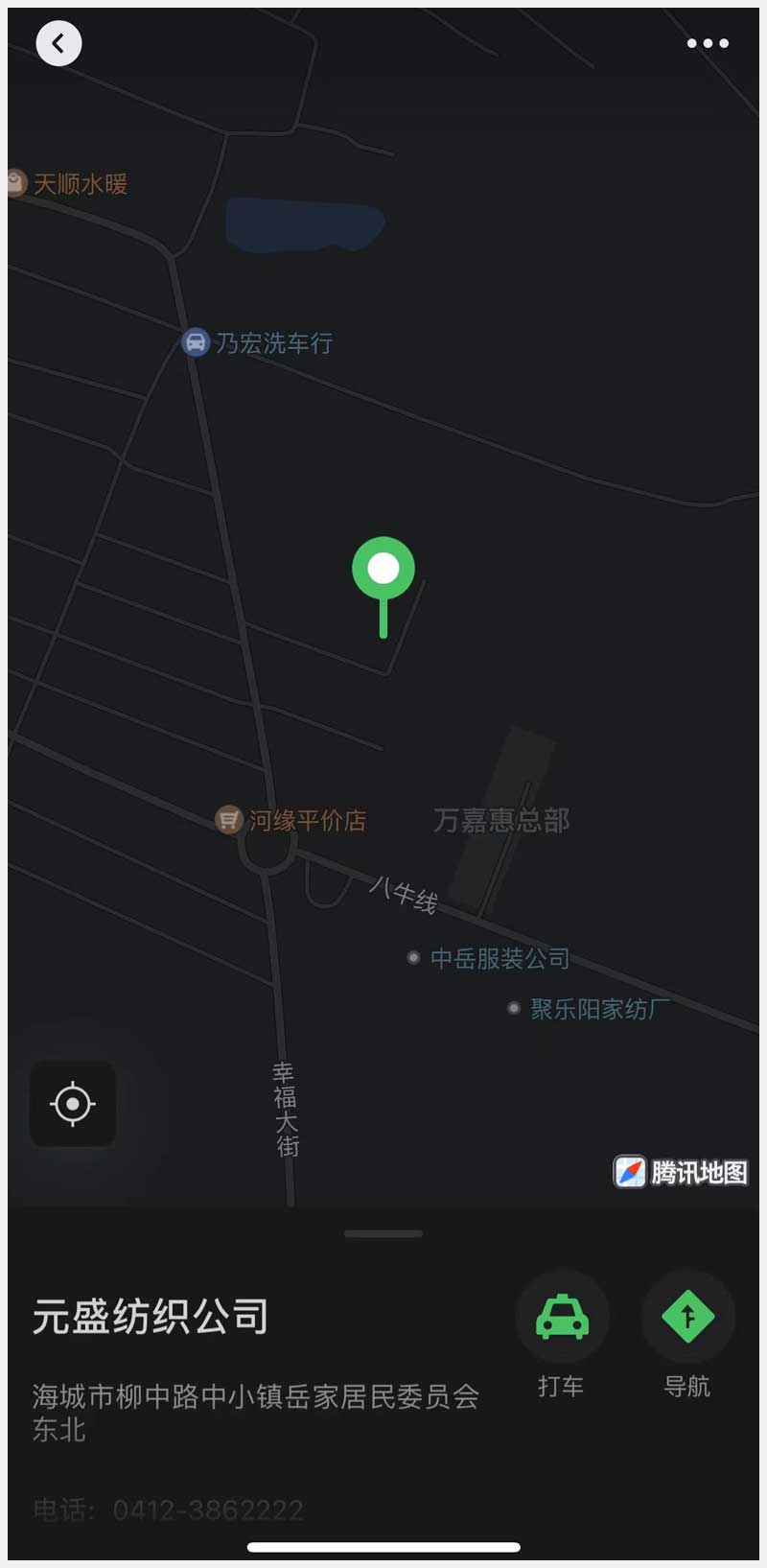This screenshot has width=767, height=1568.
Task: Tap the 打车 taxi button
Action: tap(562, 1317)
